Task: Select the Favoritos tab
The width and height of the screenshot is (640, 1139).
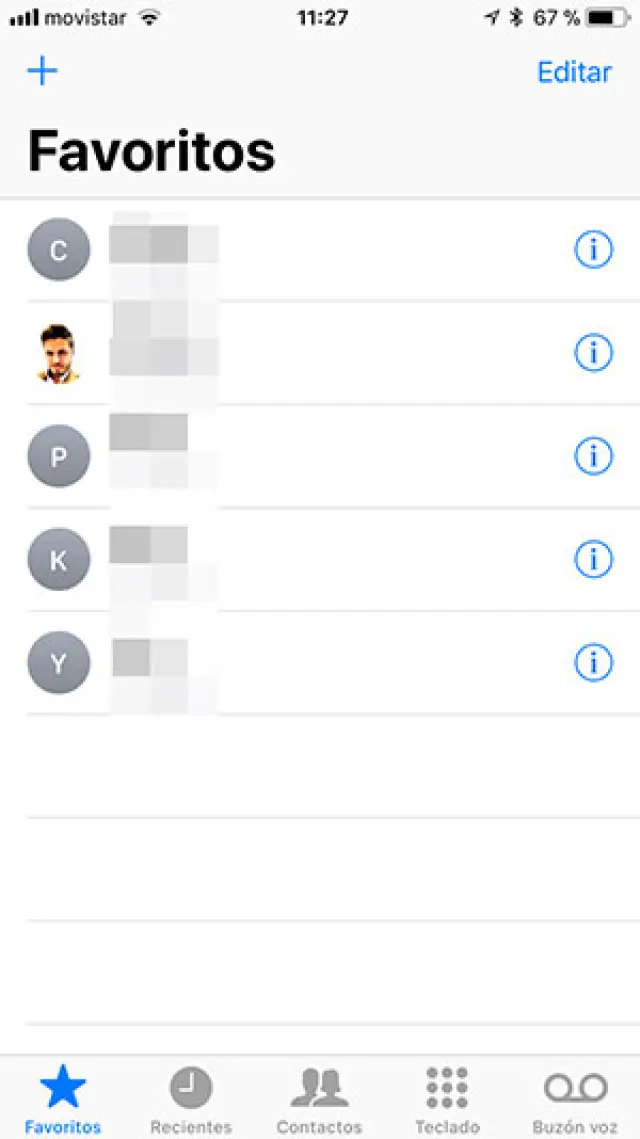Action: (x=63, y=1098)
